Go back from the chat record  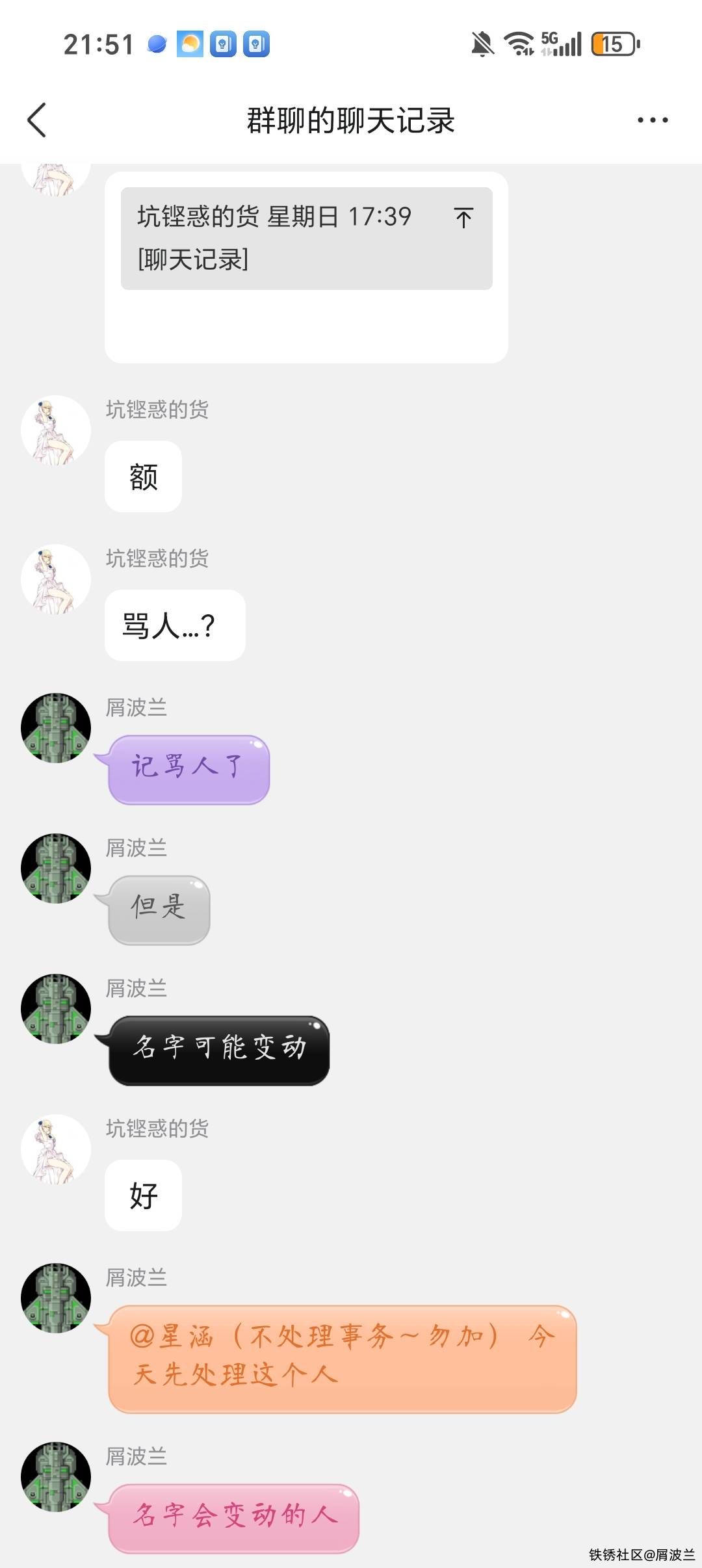[x=37, y=120]
